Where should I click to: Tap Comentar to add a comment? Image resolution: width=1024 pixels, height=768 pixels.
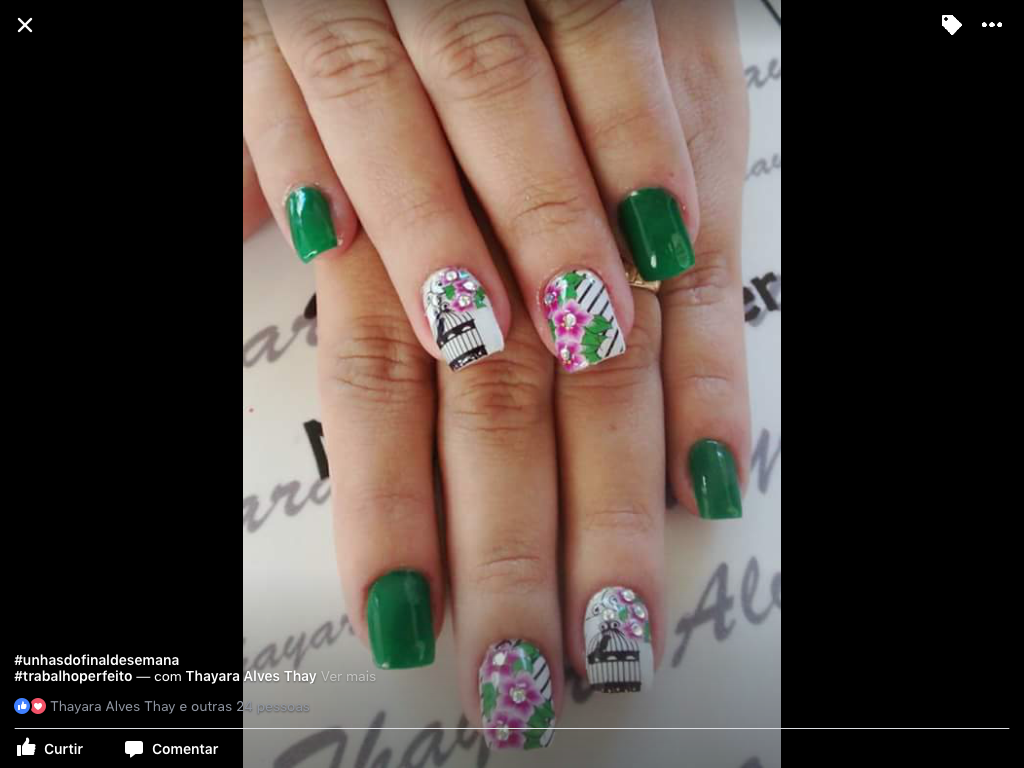point(171,748)
